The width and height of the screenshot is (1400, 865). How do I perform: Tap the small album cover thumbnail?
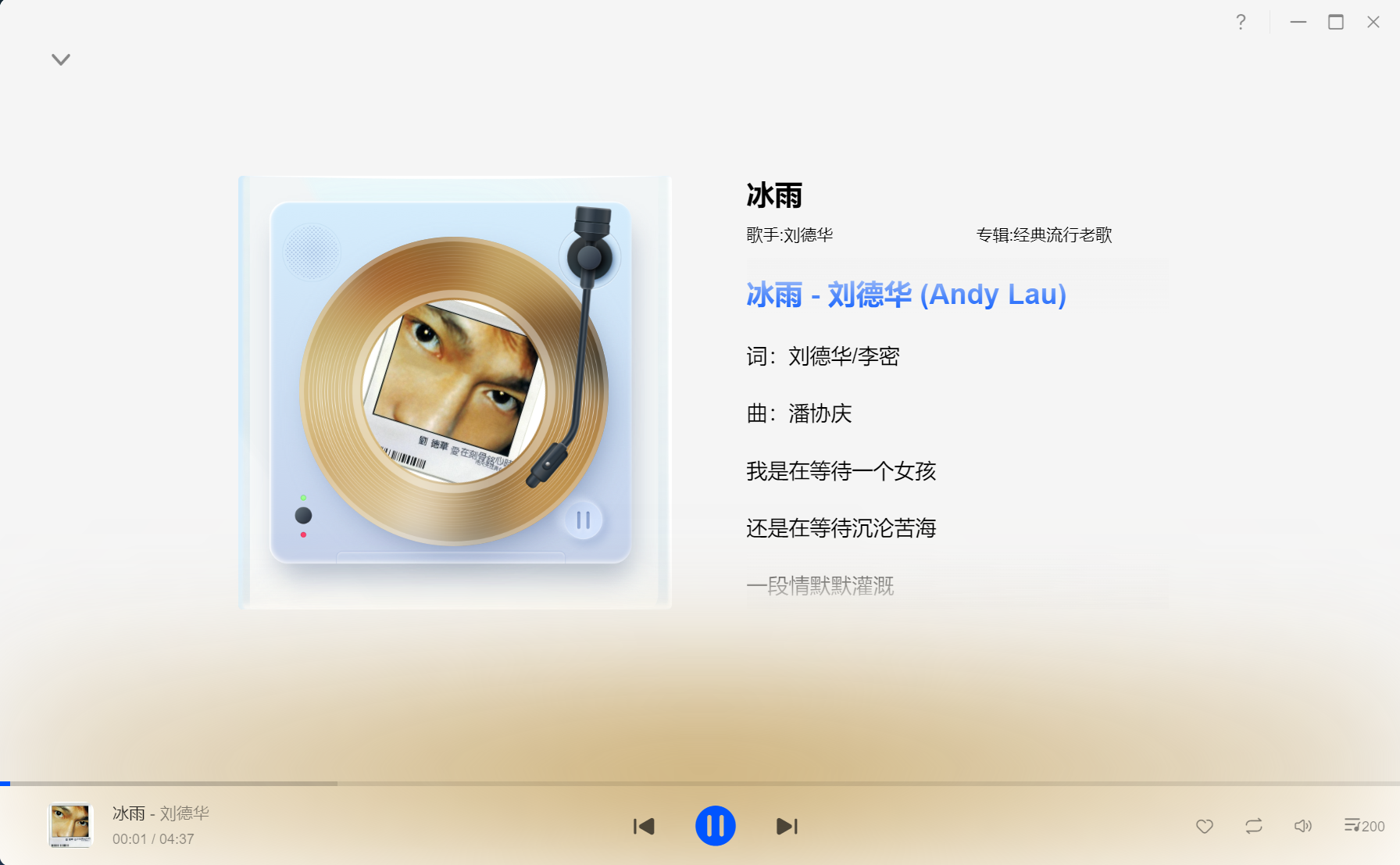click(x=70, y=825)
